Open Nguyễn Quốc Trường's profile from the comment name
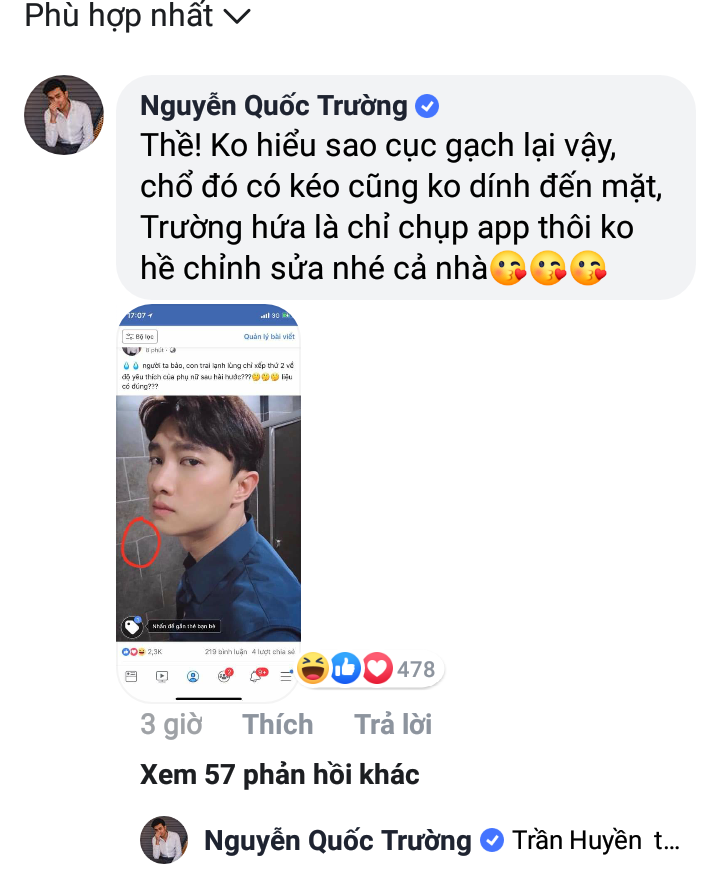719x873 pixels. (273, 106)
